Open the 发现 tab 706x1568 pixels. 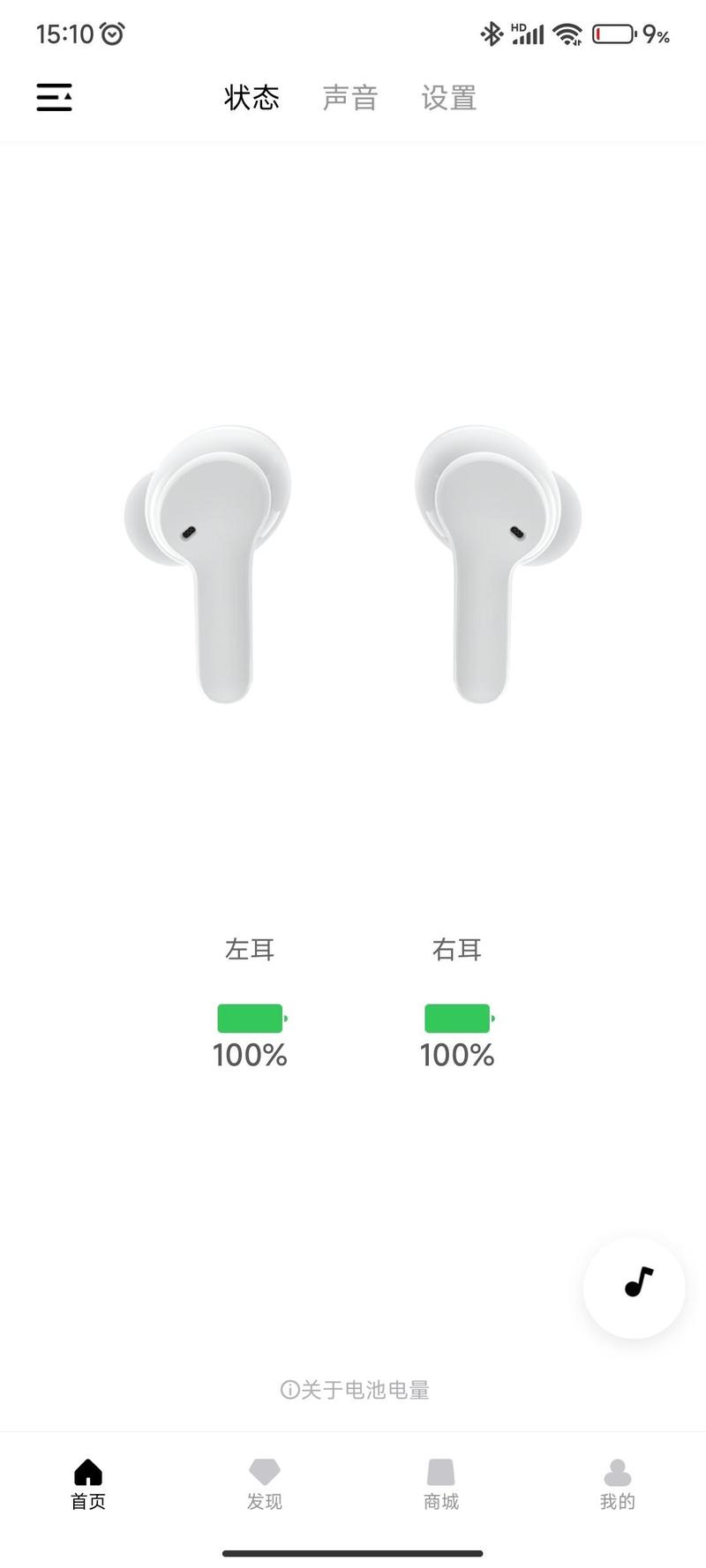point(265,1484)
